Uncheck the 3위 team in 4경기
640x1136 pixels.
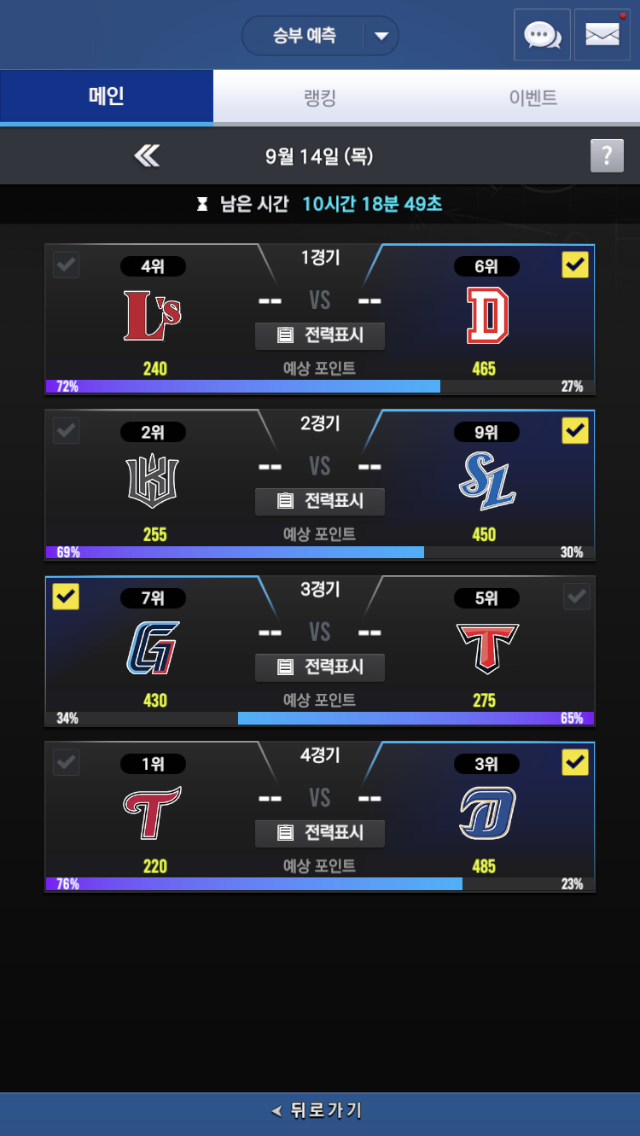click(575, 762)
